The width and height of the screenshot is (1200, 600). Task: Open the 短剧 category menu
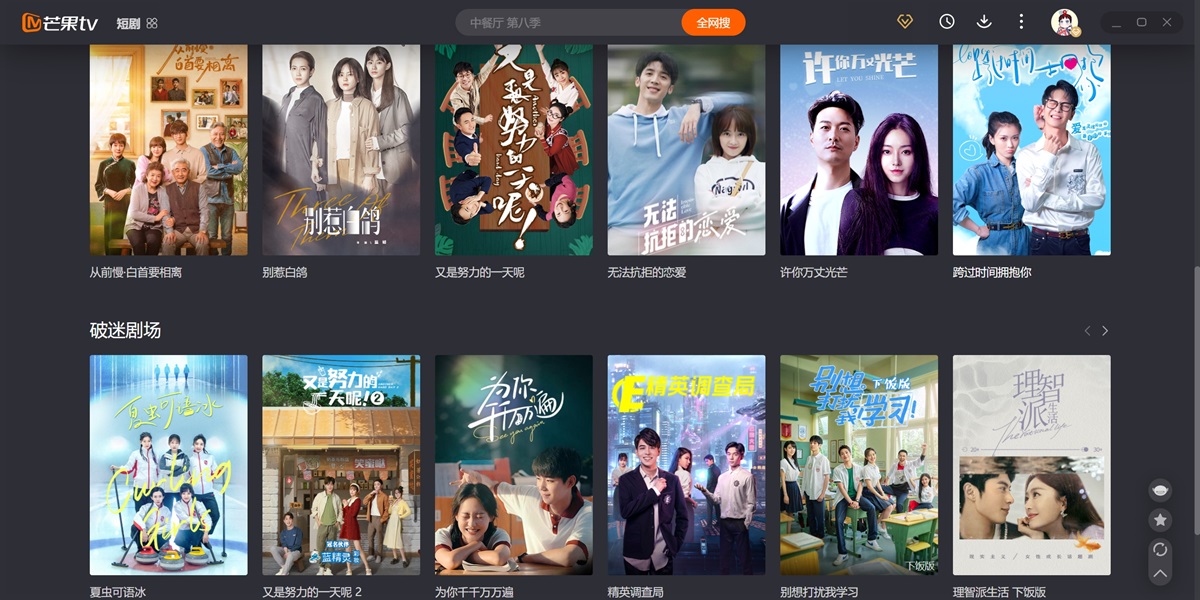(136, 23)
